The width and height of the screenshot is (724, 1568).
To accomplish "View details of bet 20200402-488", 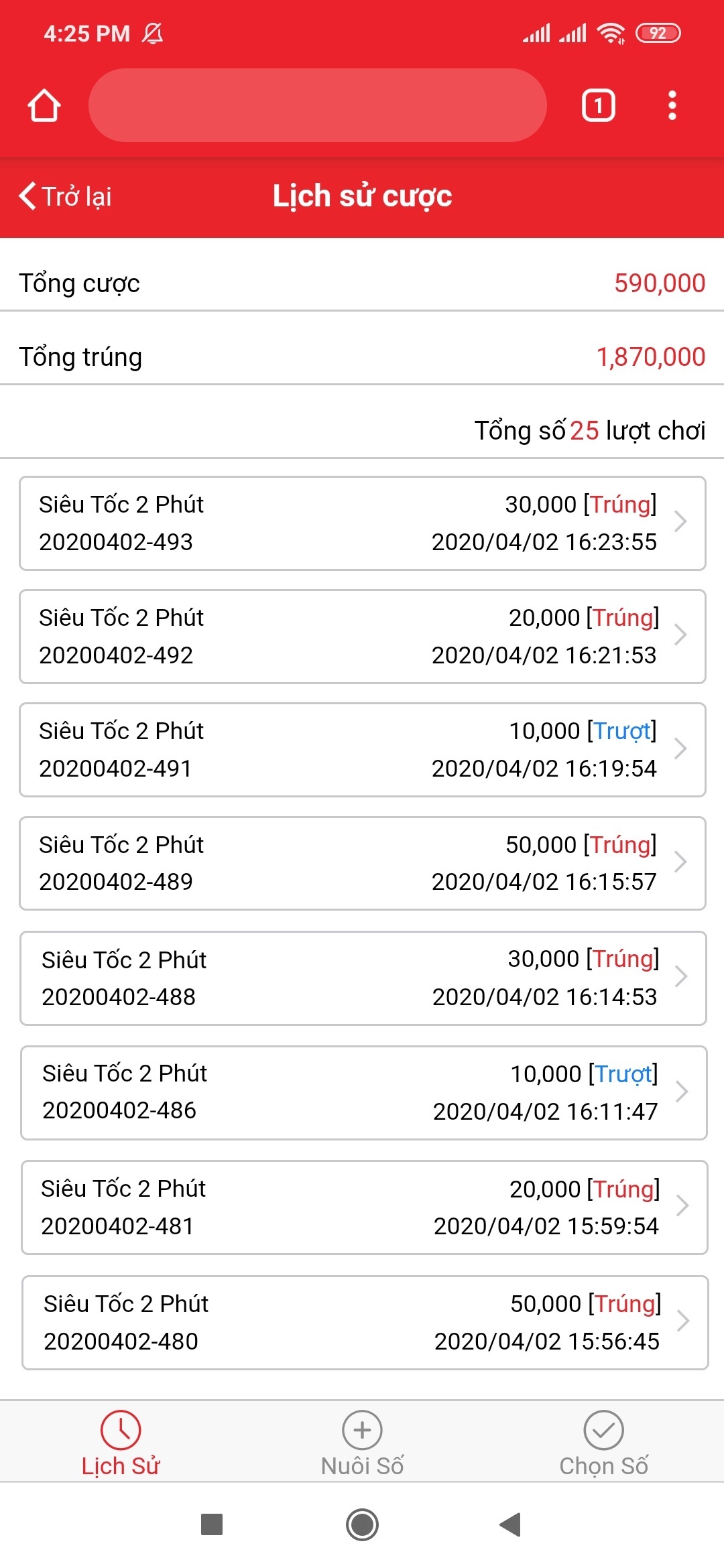I will coord(363,978).
